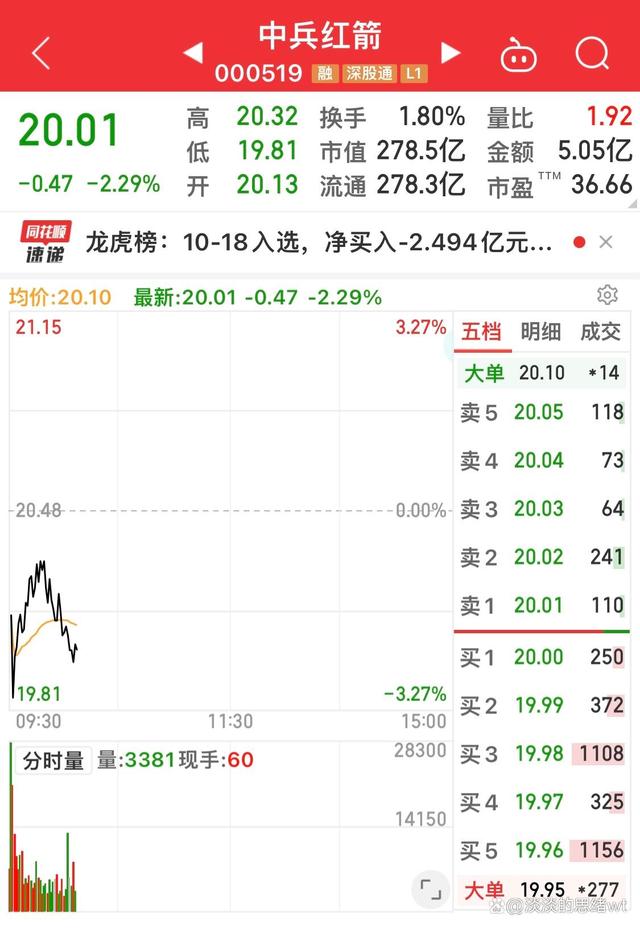Open stock search
Screen dimensions: 640x928
click(592, 52)
